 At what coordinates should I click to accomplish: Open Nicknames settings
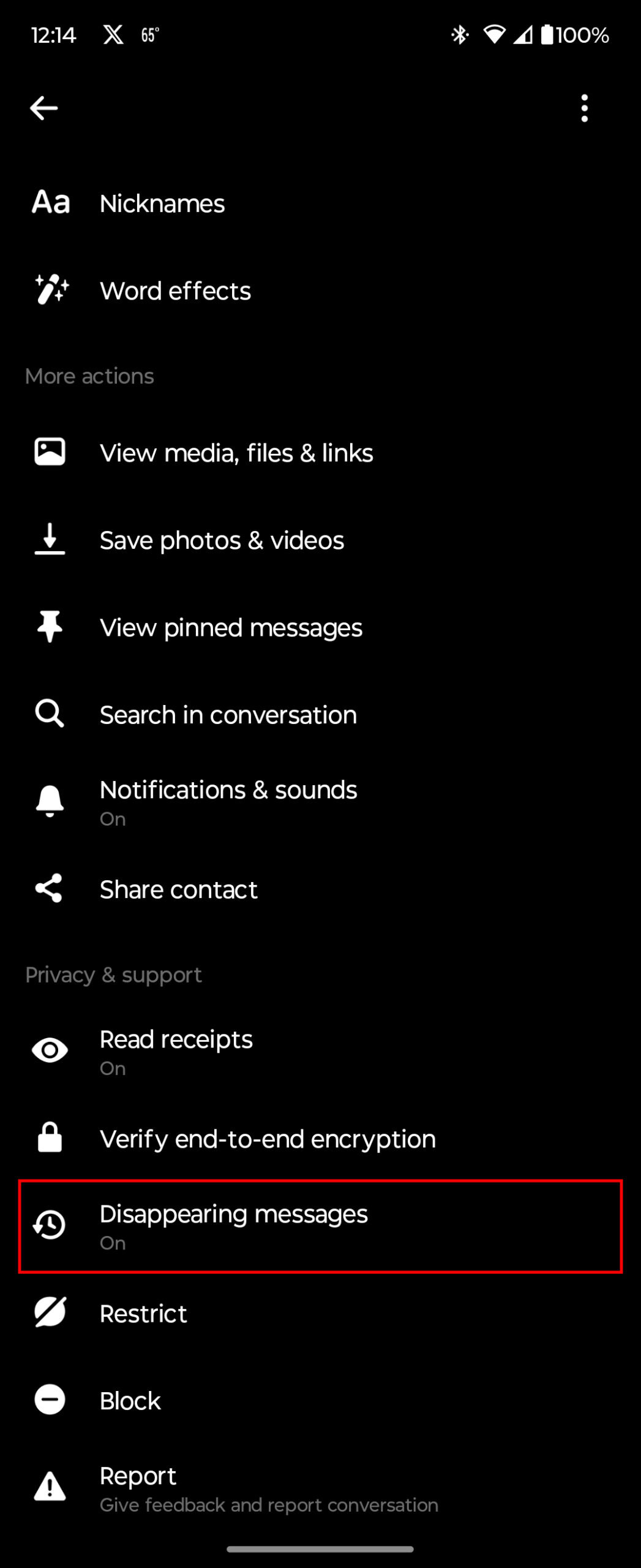(x=162, y=203)
